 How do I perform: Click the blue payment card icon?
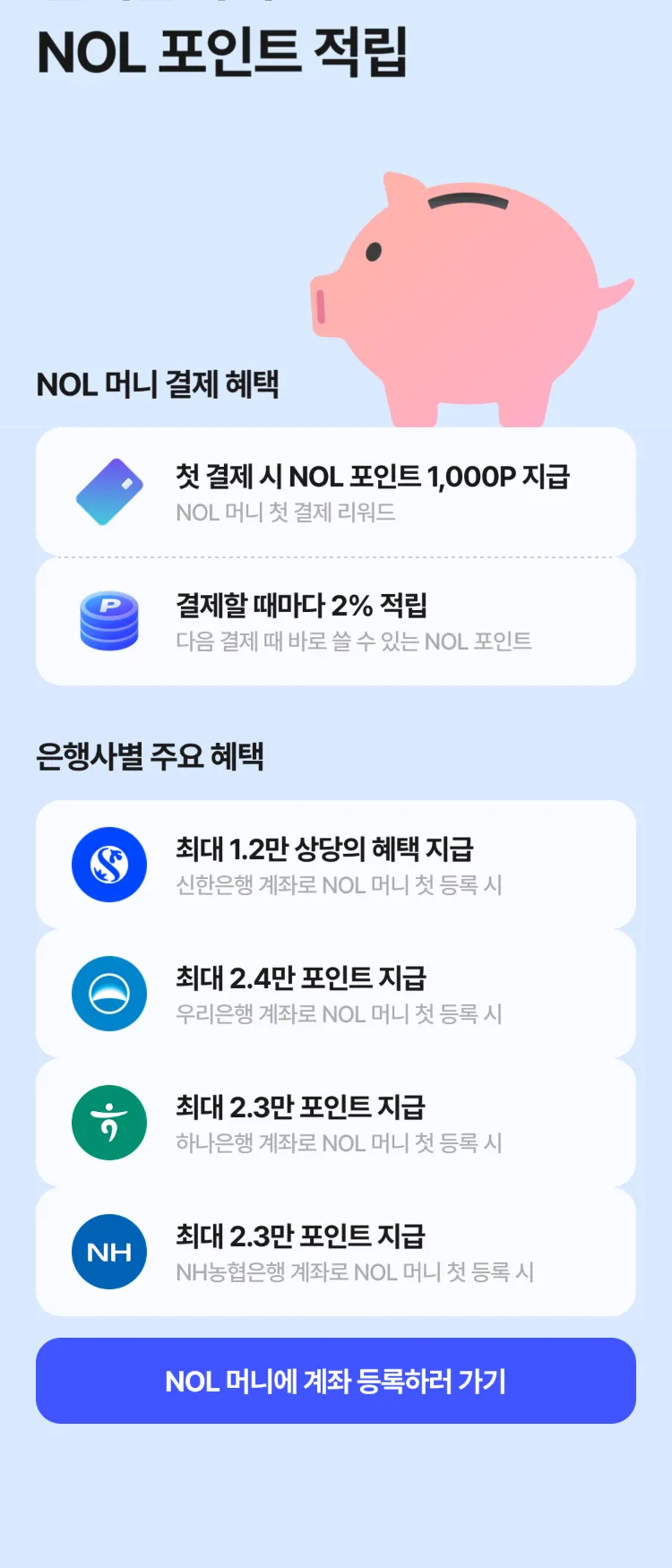tap(110, 491)
